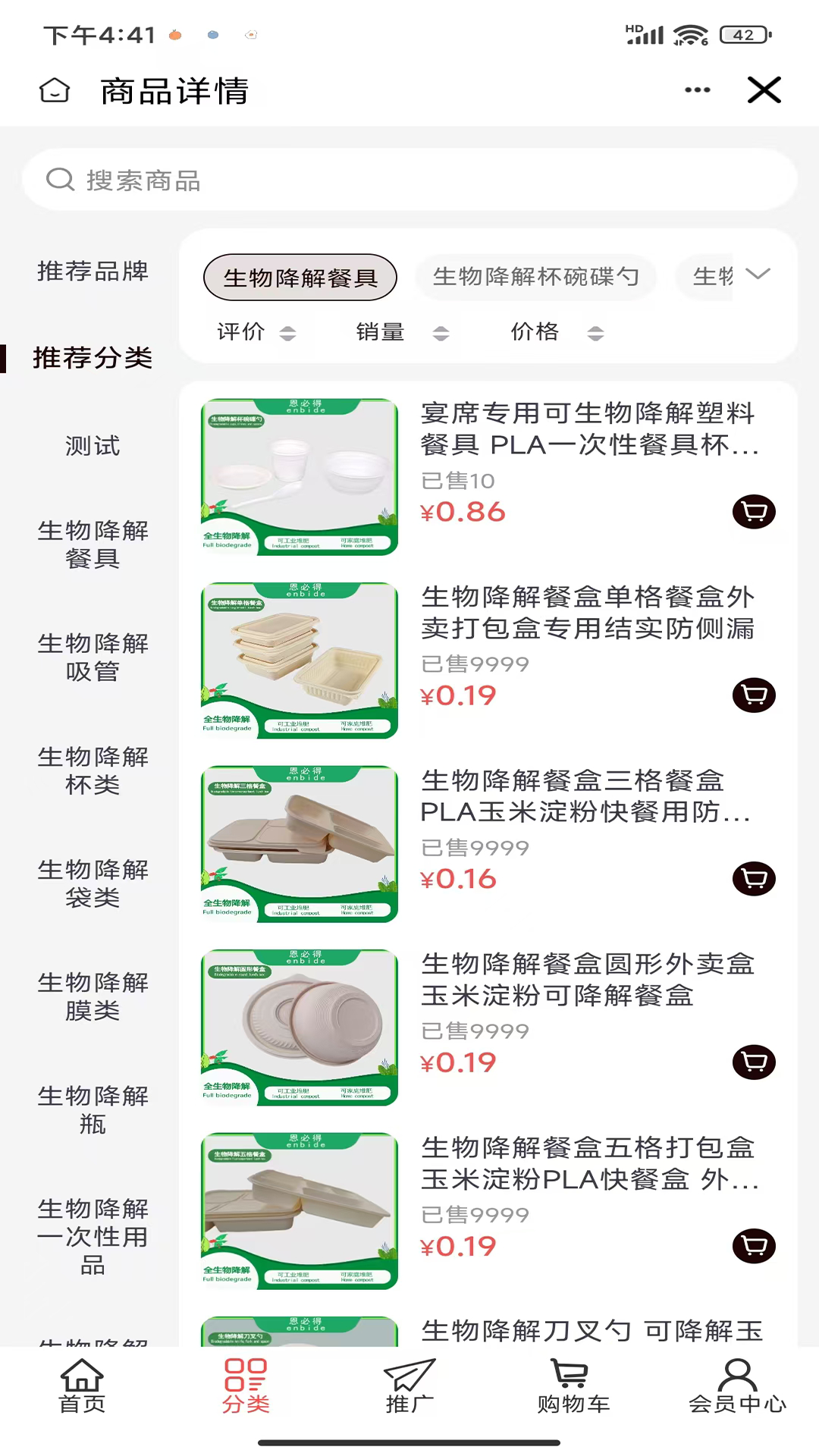Add 生物降解餐盒三格餐盒 to cart
Image resolution: width=819 pixels, height=1456 pixels.
click(754, 878)
